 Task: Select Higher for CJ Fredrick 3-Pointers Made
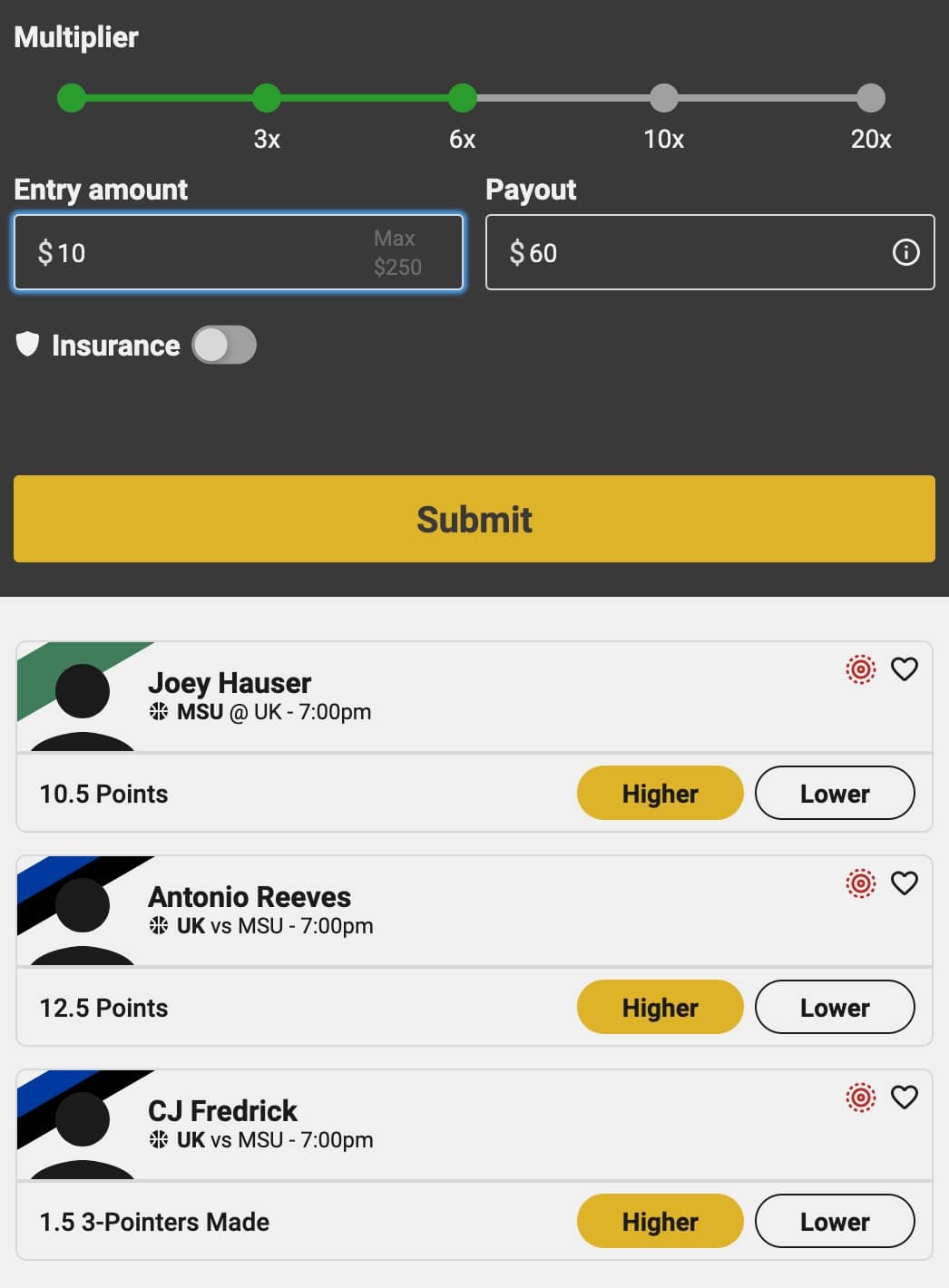coord(660,1222)
